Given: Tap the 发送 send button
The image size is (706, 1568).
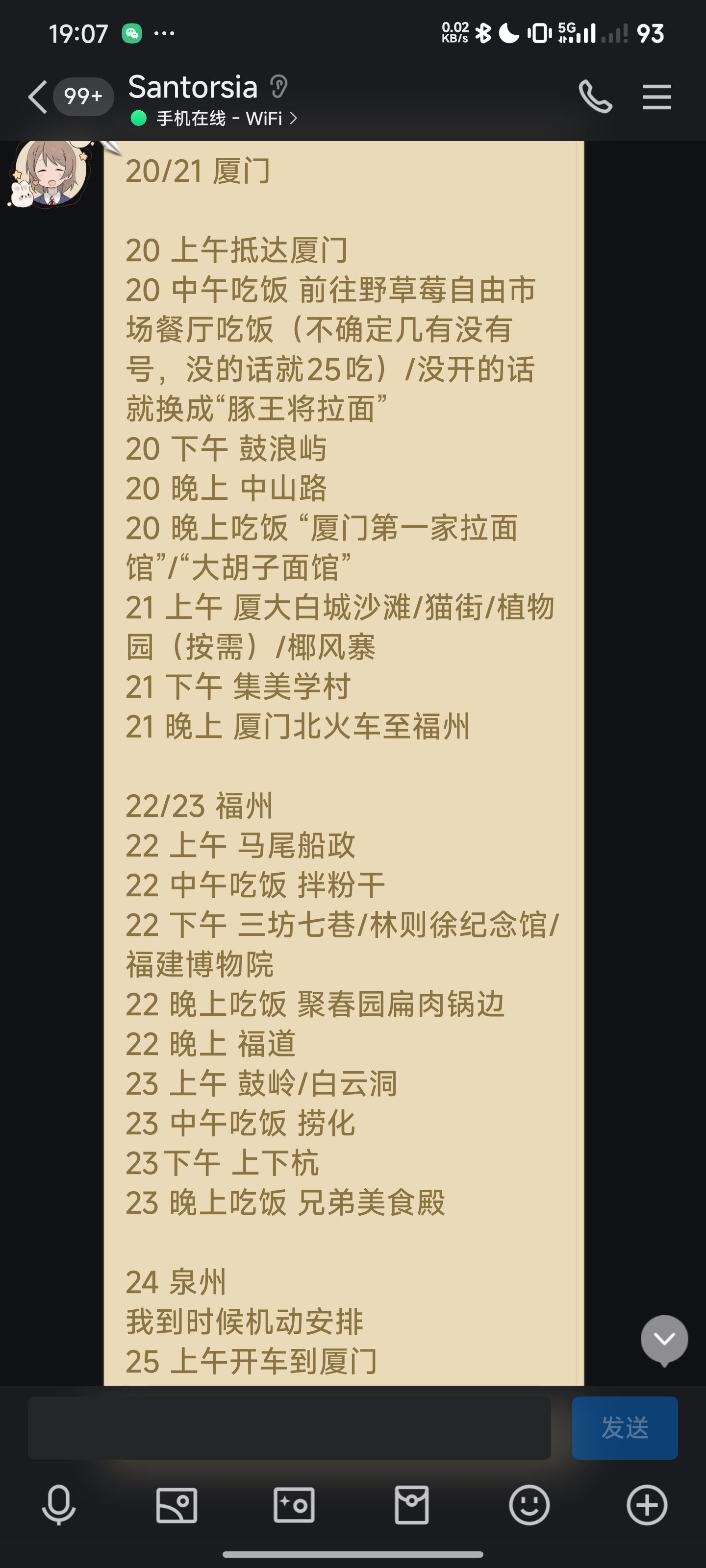Looking at the screenshot, I should [625, 1427].
